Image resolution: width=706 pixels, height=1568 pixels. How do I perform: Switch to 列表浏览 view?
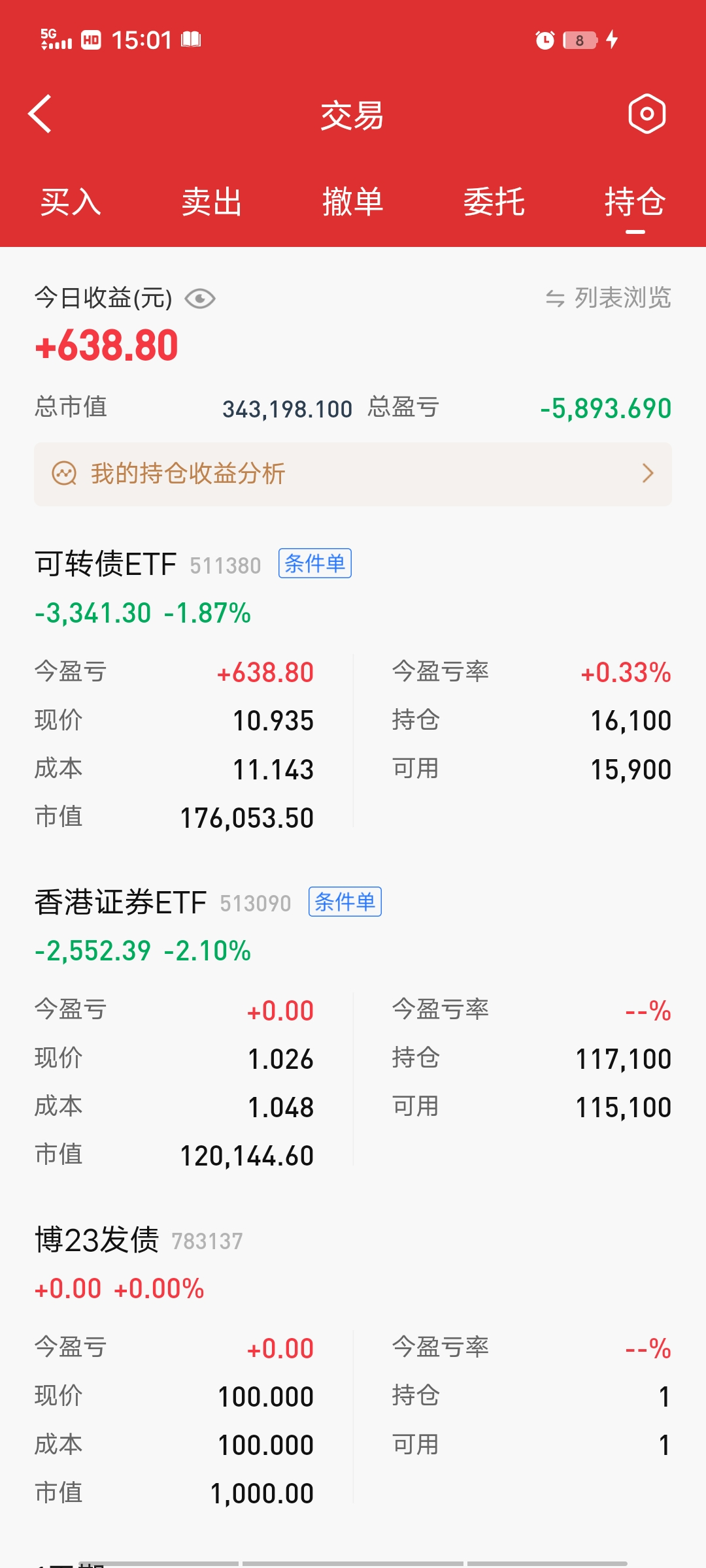609,298
